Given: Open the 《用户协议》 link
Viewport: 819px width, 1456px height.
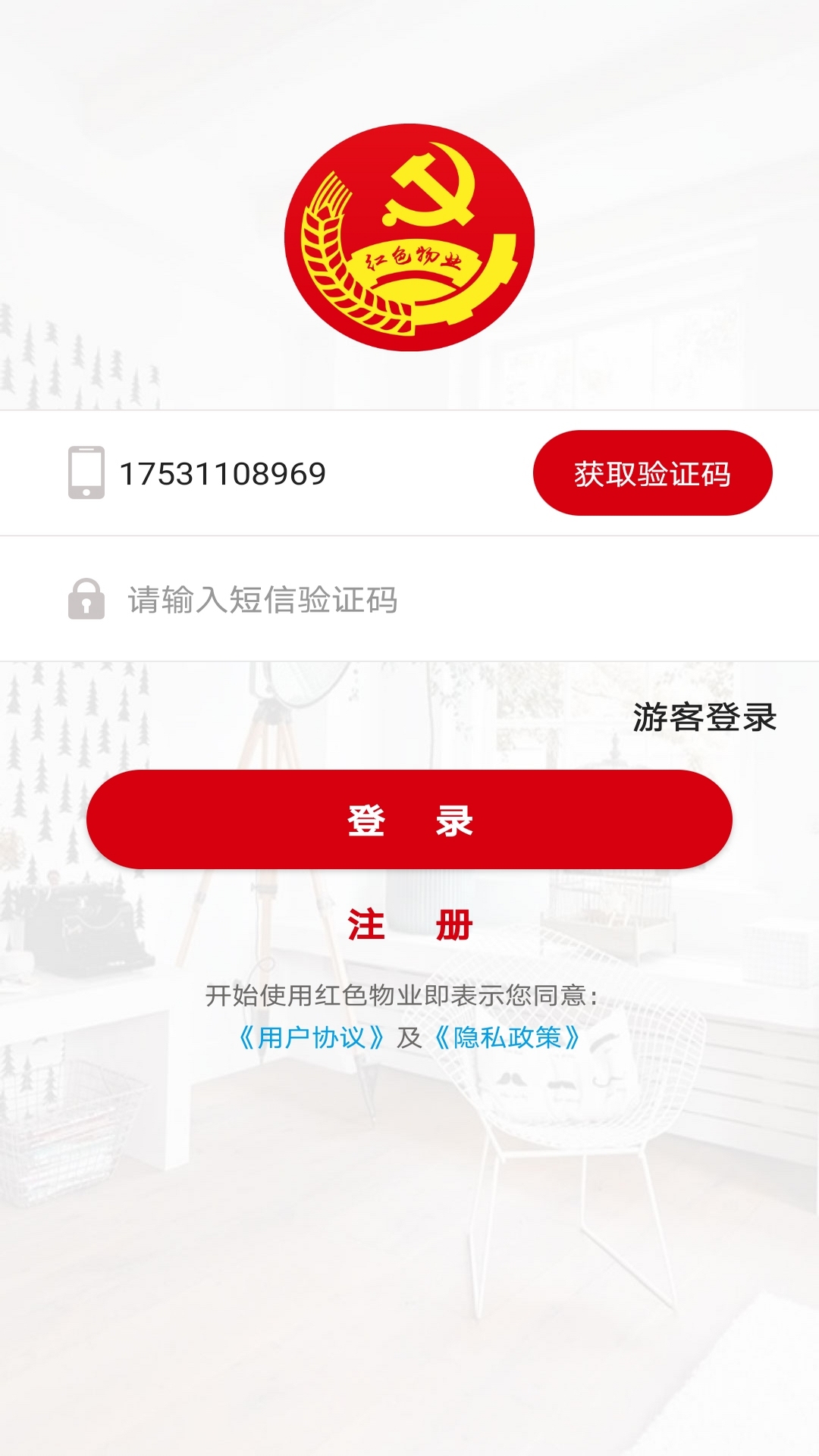Looking at the screenshot, I should coord(312,1037).
